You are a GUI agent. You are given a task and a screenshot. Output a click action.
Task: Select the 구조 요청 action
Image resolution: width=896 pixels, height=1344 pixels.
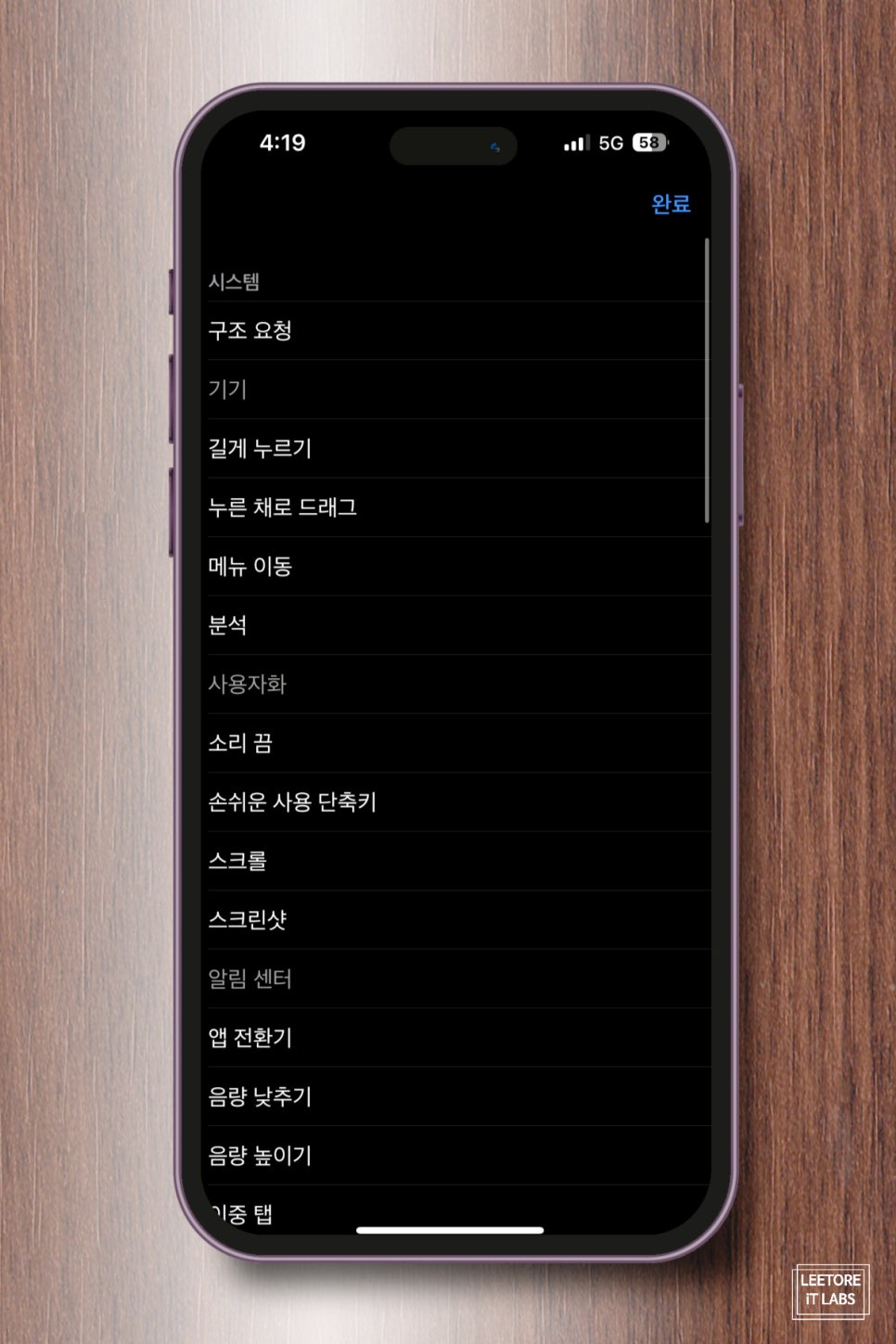[x=250, y=330]
